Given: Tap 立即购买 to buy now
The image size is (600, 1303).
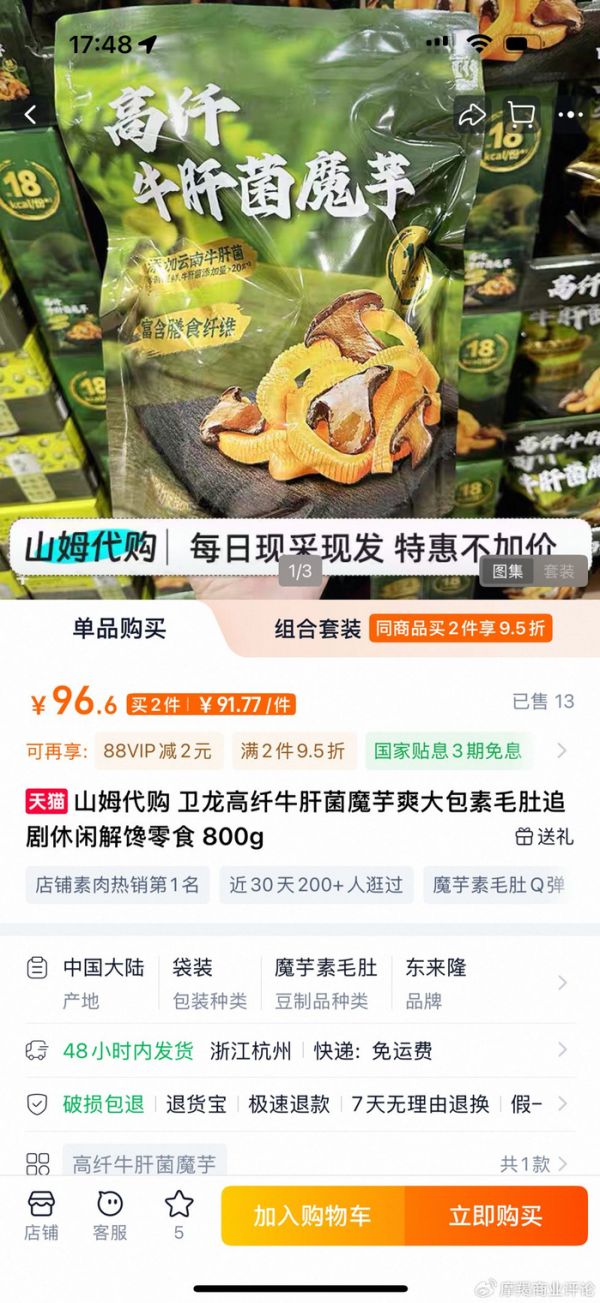Looking at the screenshot, I should 495,1216.
